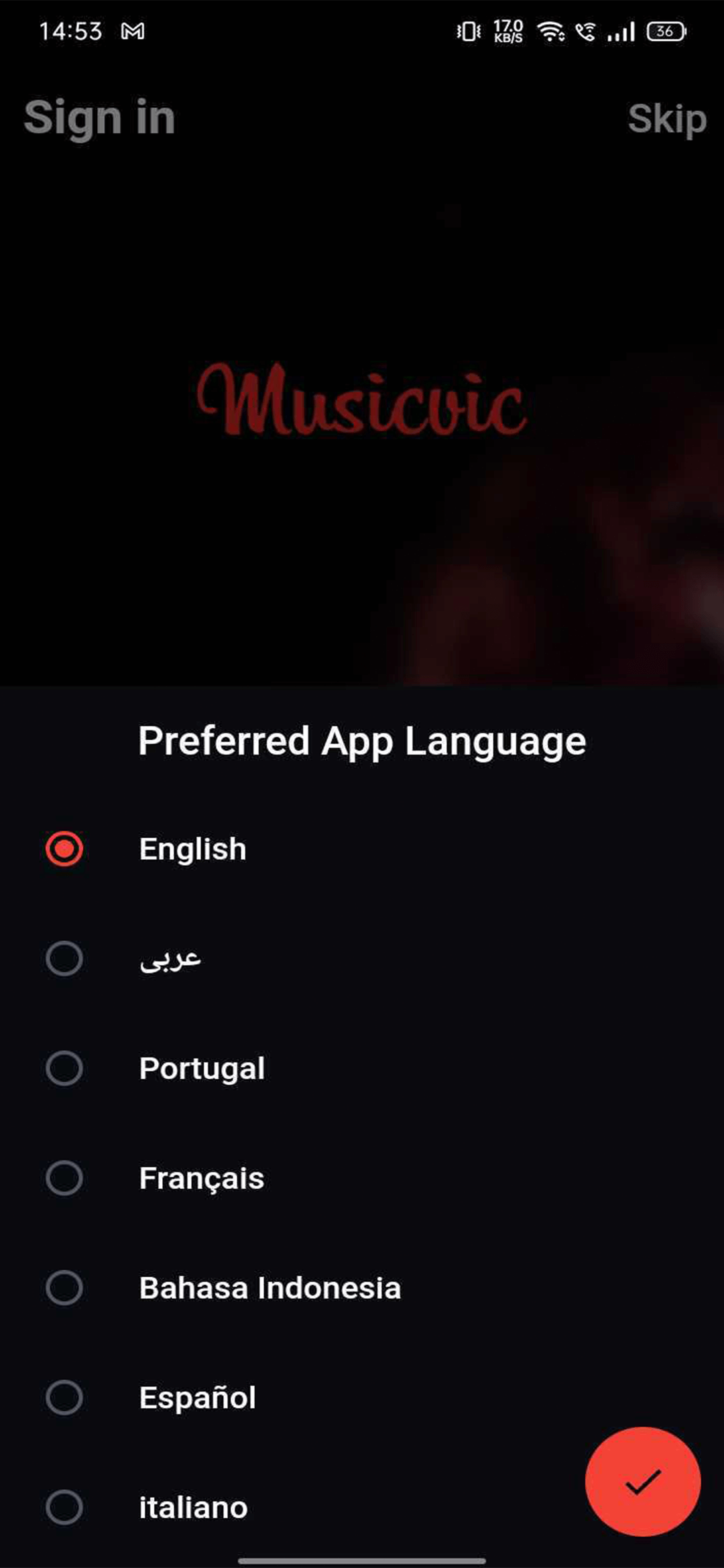724x1568 pixels.
Task: Tap the 17.0 KB/s data speed indicator
Action: click(x=507, y=29)
